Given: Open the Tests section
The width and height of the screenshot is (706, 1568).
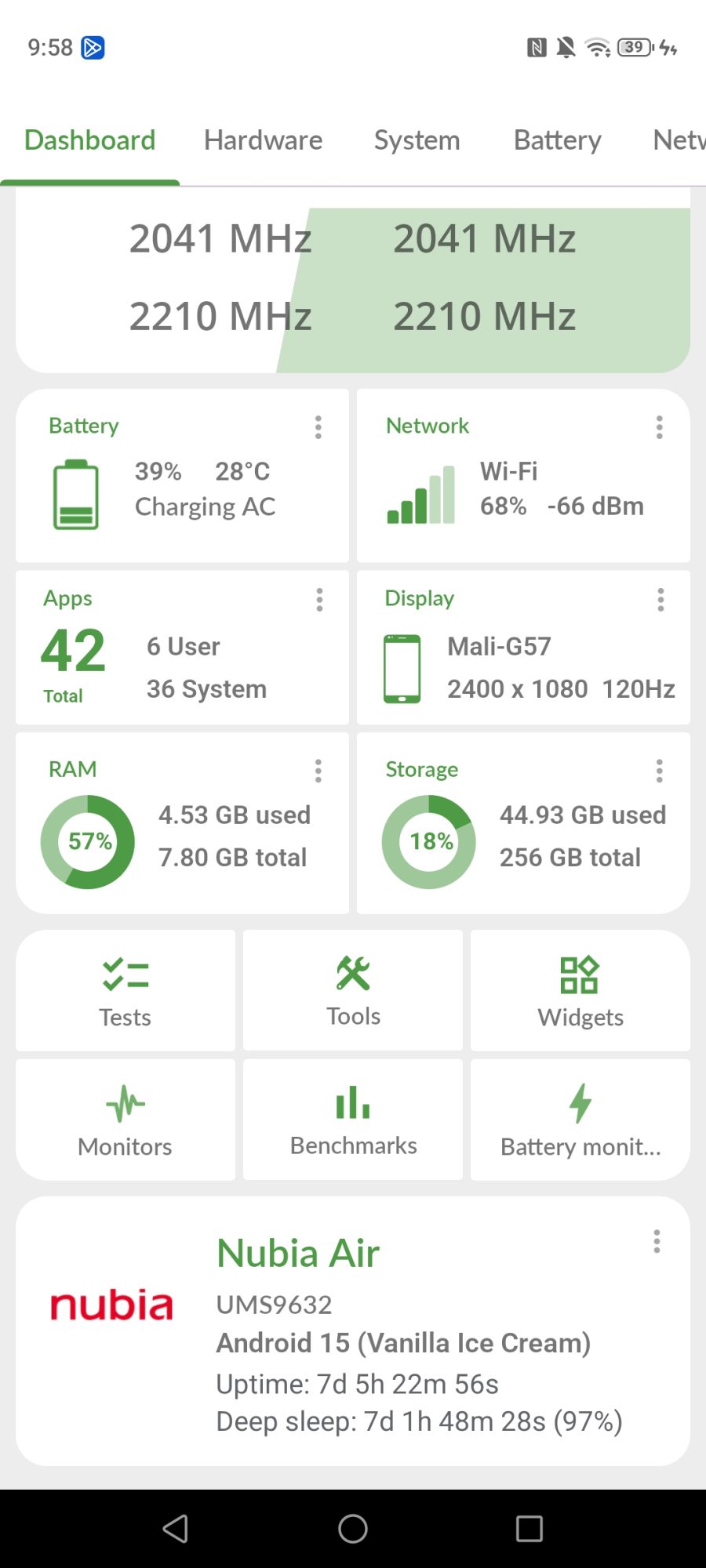Looking at the screenshot, I should click(126, 991).
